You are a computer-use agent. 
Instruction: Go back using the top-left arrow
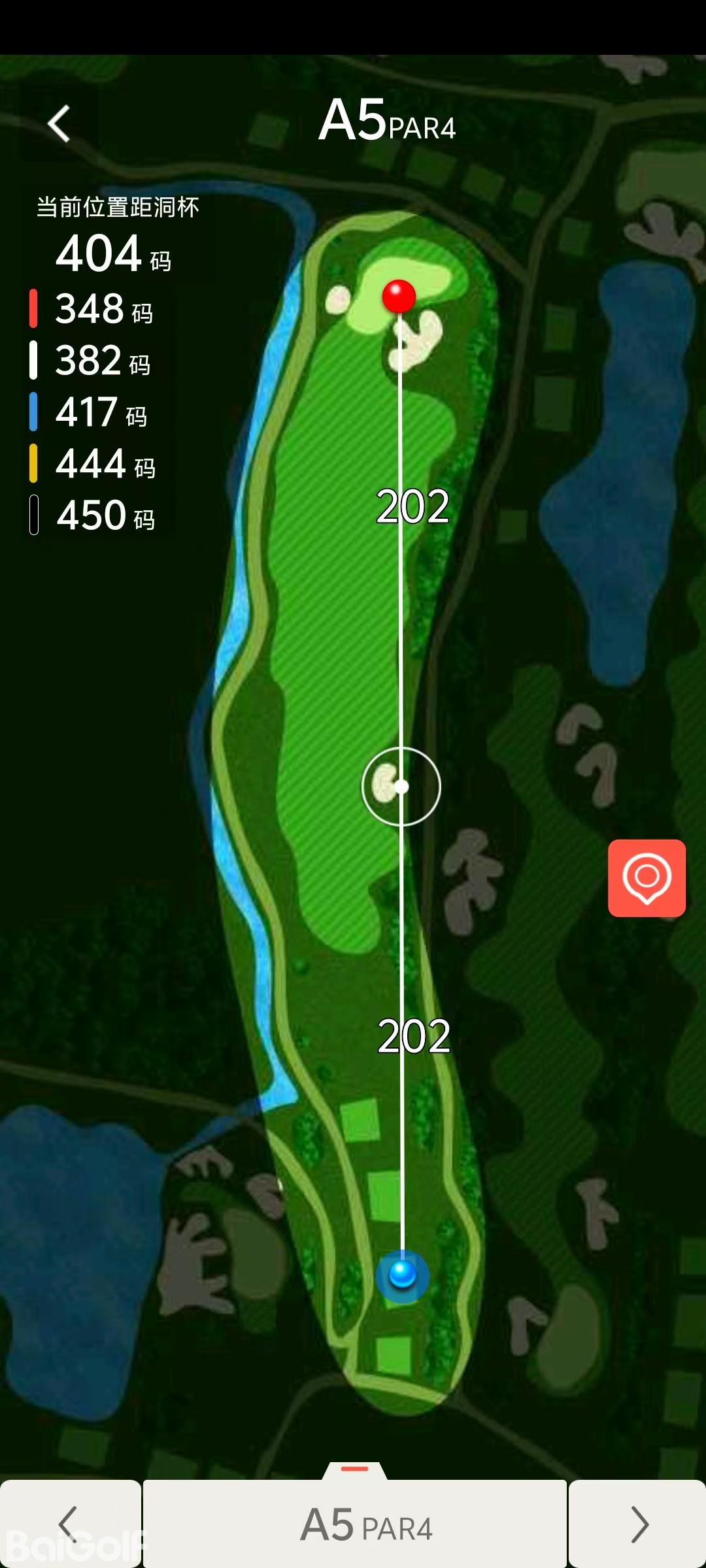[59, 123]
